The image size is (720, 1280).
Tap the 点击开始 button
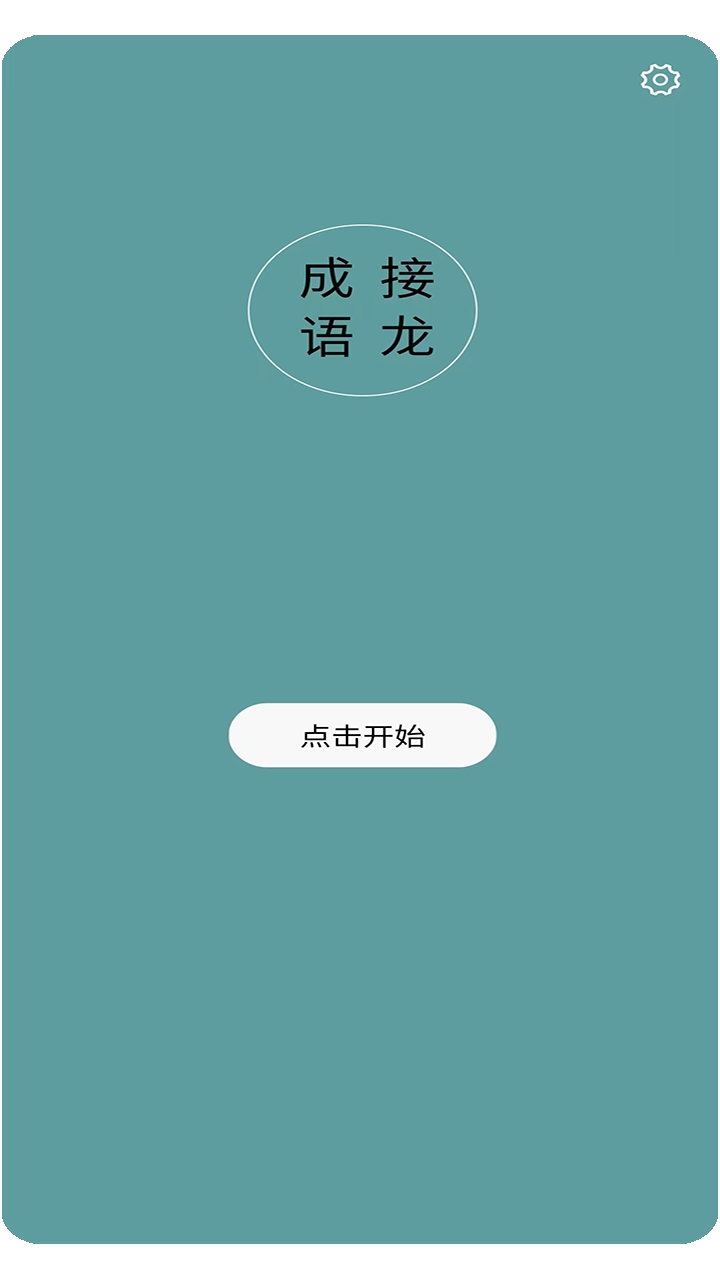coord(362,736)
